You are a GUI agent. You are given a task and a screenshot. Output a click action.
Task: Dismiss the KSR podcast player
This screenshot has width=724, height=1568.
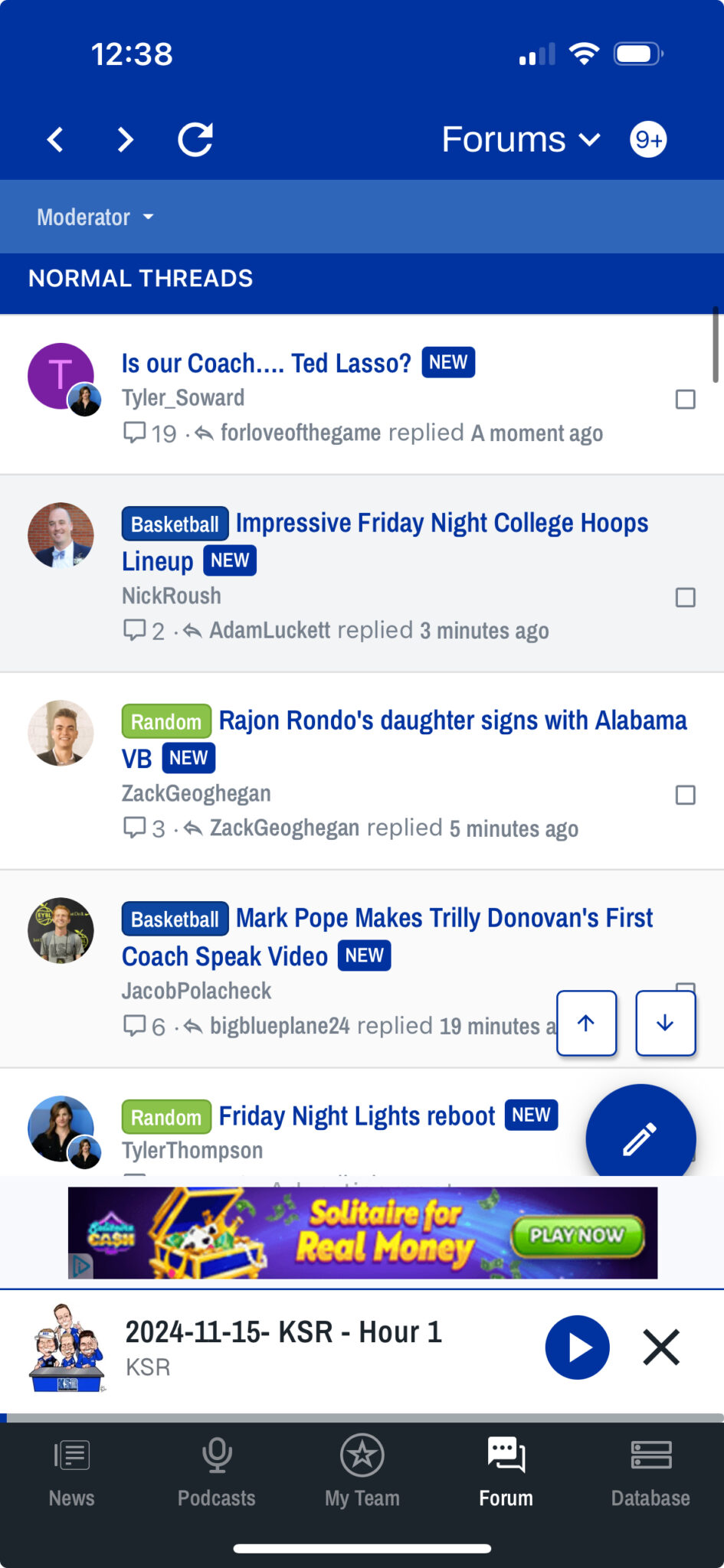pos(660,1347)
